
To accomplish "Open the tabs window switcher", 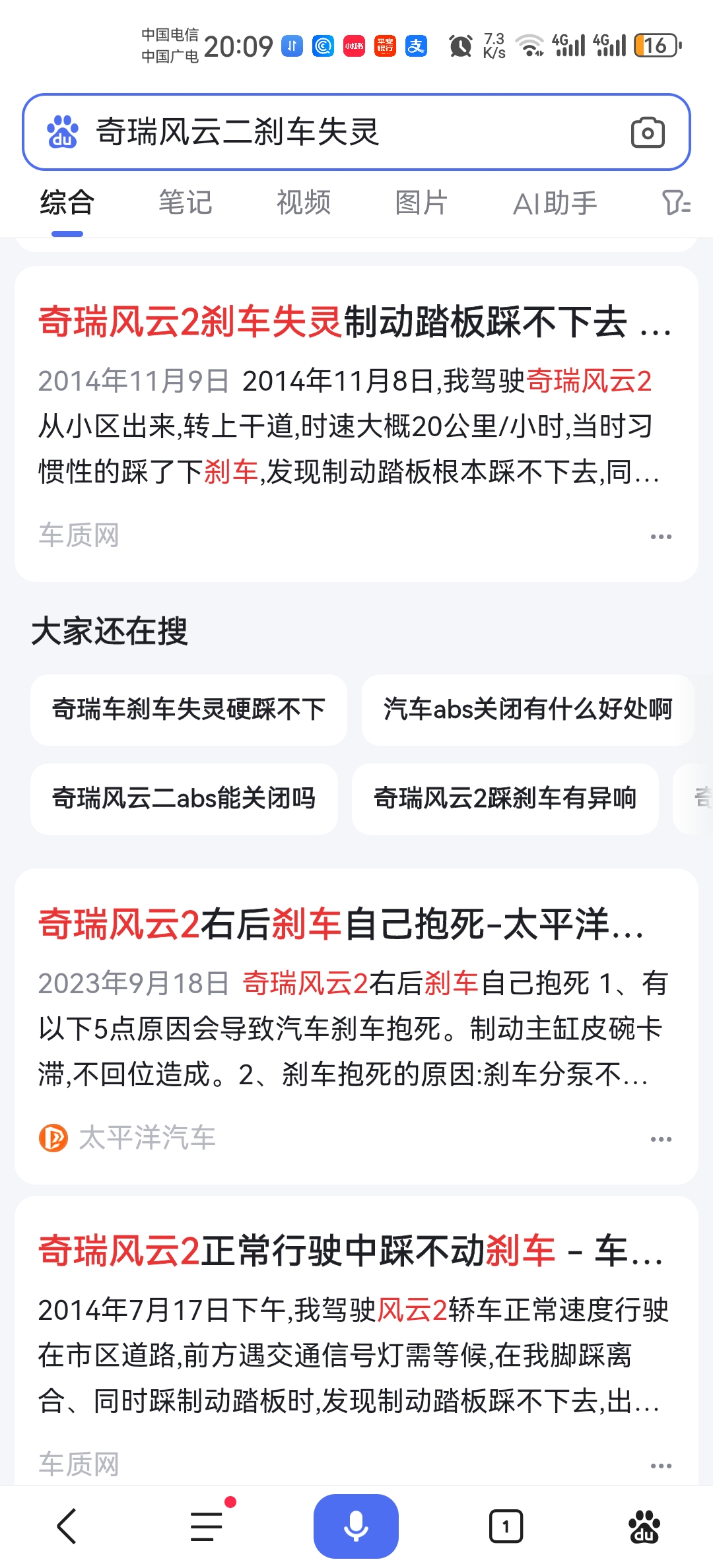I will pyautogui.click(x=506, y=1526).
